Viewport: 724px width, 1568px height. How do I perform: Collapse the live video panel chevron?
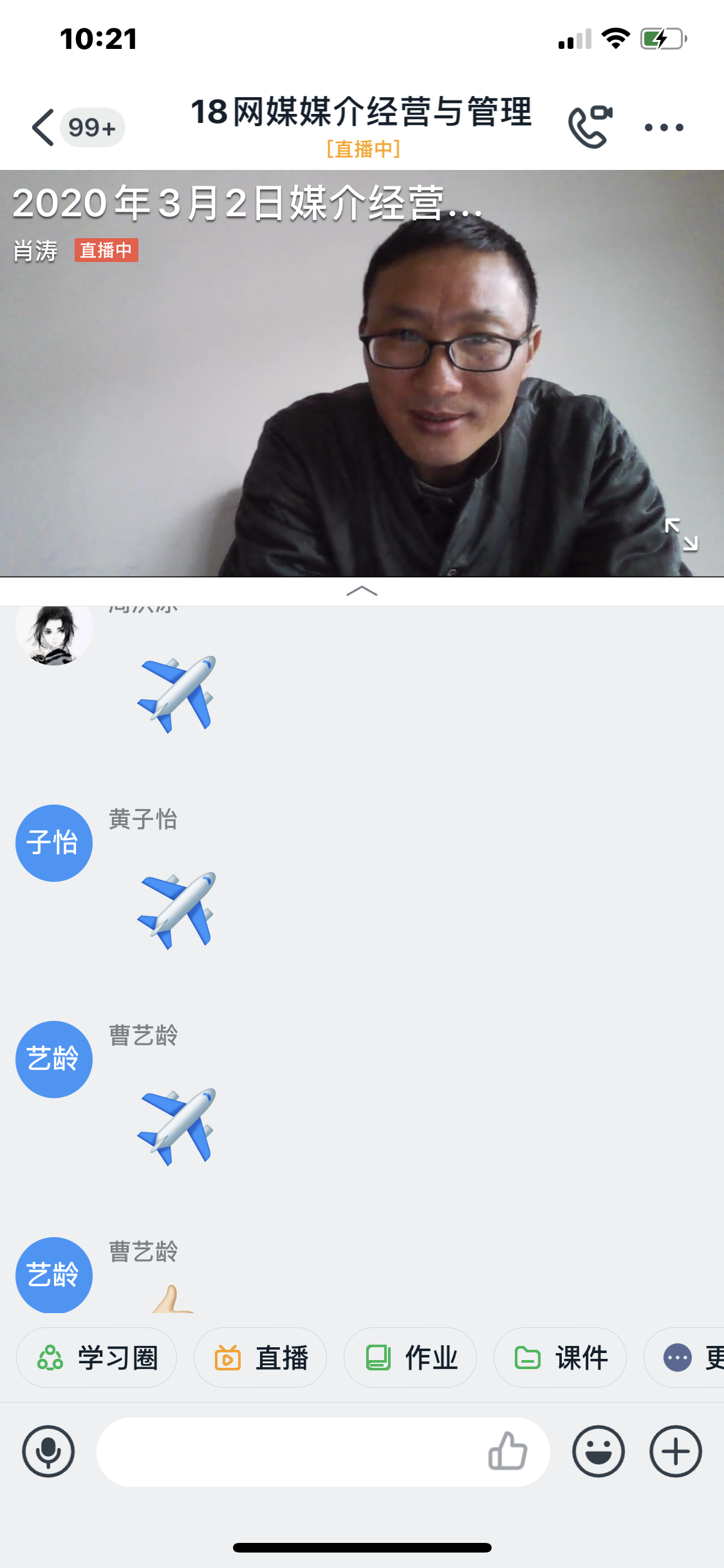pyautogui.click(x=362, y=592)
